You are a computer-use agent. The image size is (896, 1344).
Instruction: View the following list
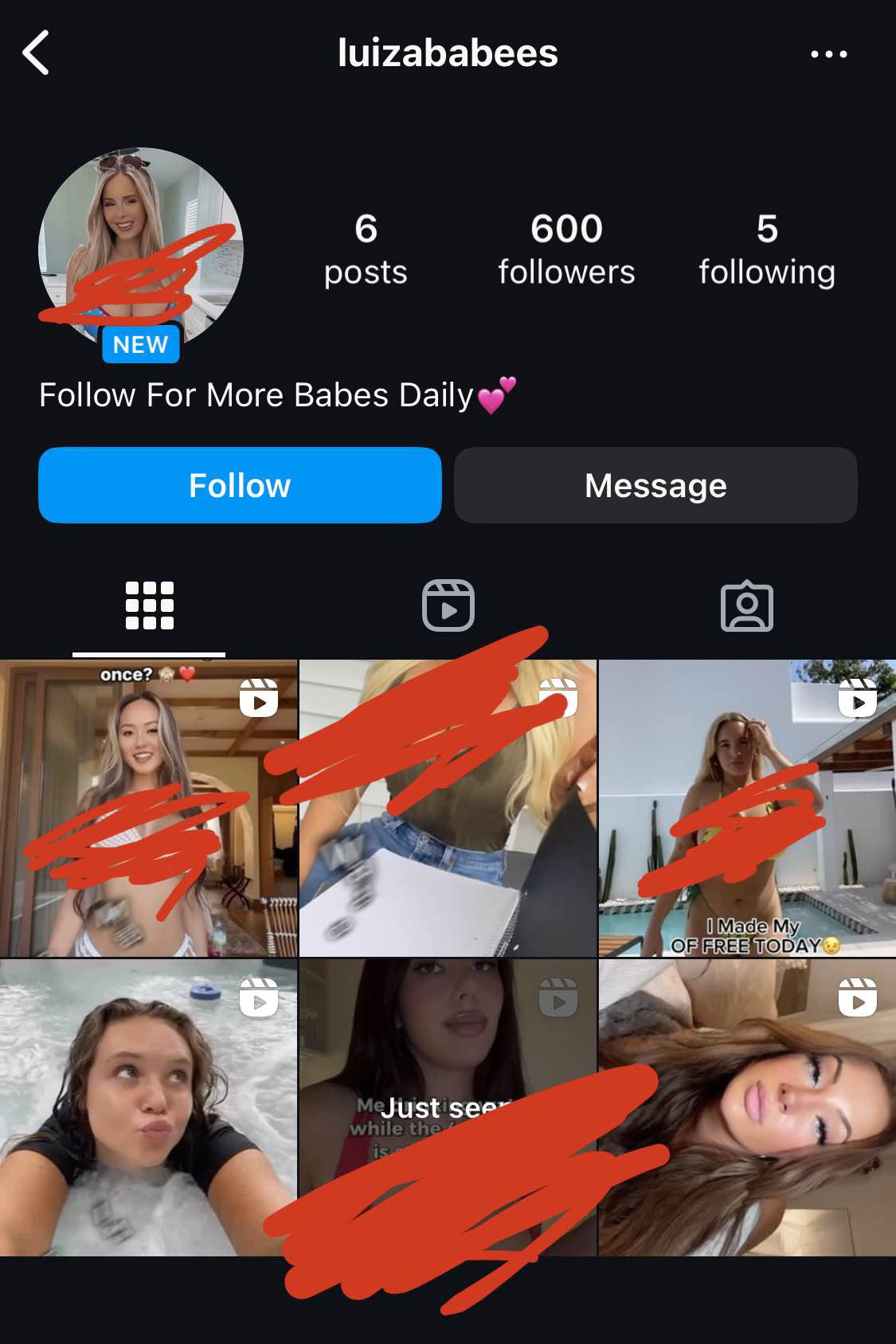[766, 249]
